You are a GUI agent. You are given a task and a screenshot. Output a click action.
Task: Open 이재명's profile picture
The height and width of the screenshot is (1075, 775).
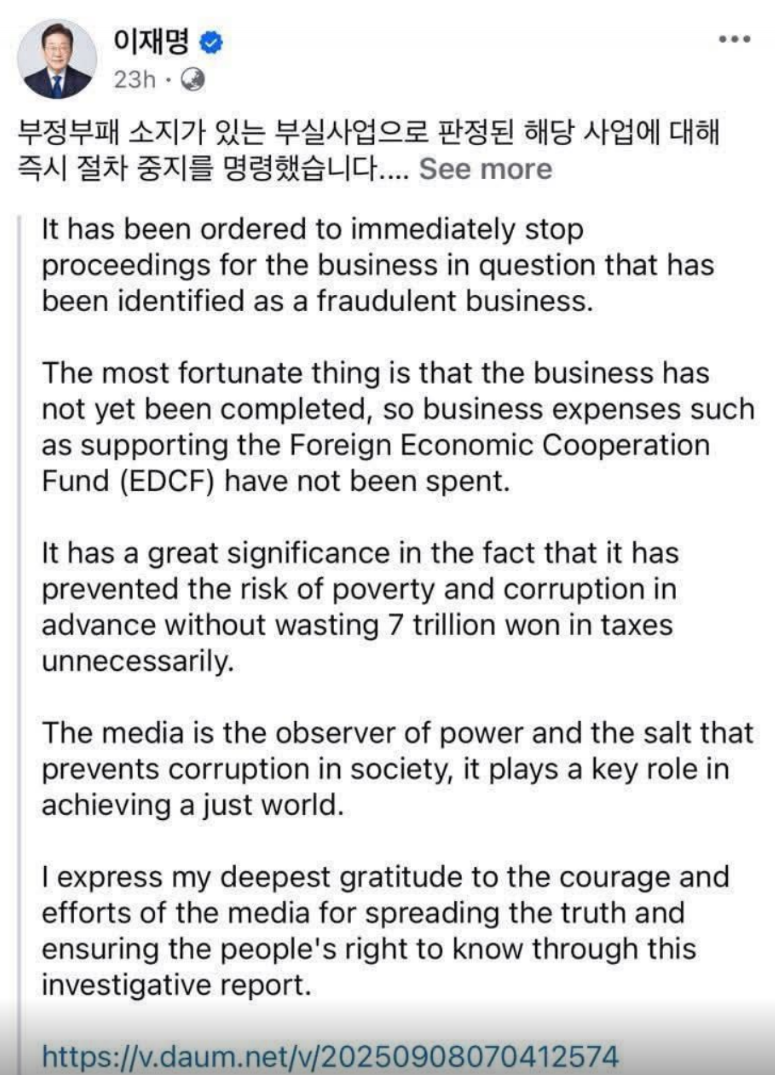[57, 59]
